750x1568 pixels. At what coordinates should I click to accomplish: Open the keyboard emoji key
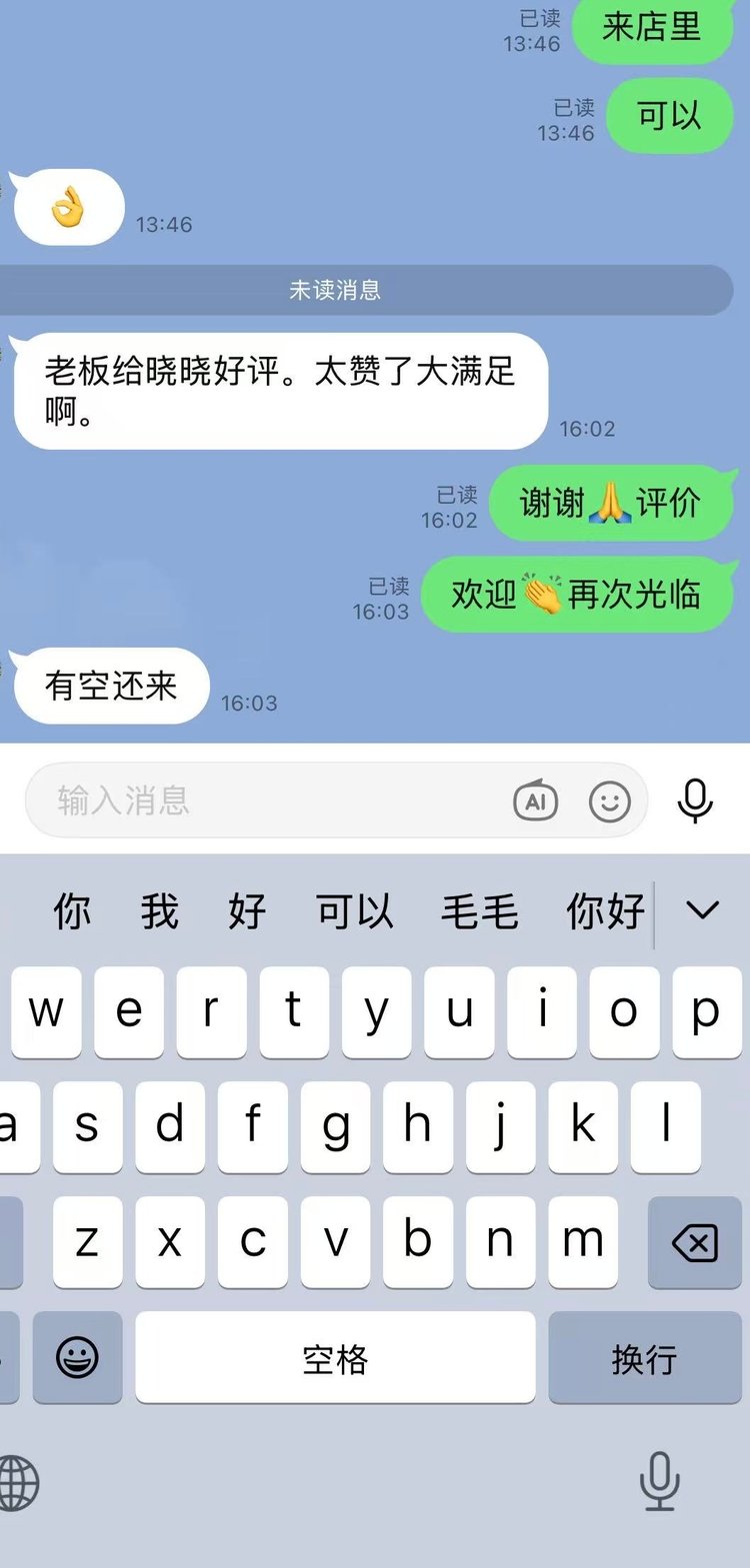pyautogui.click(x=77, y=1358)
